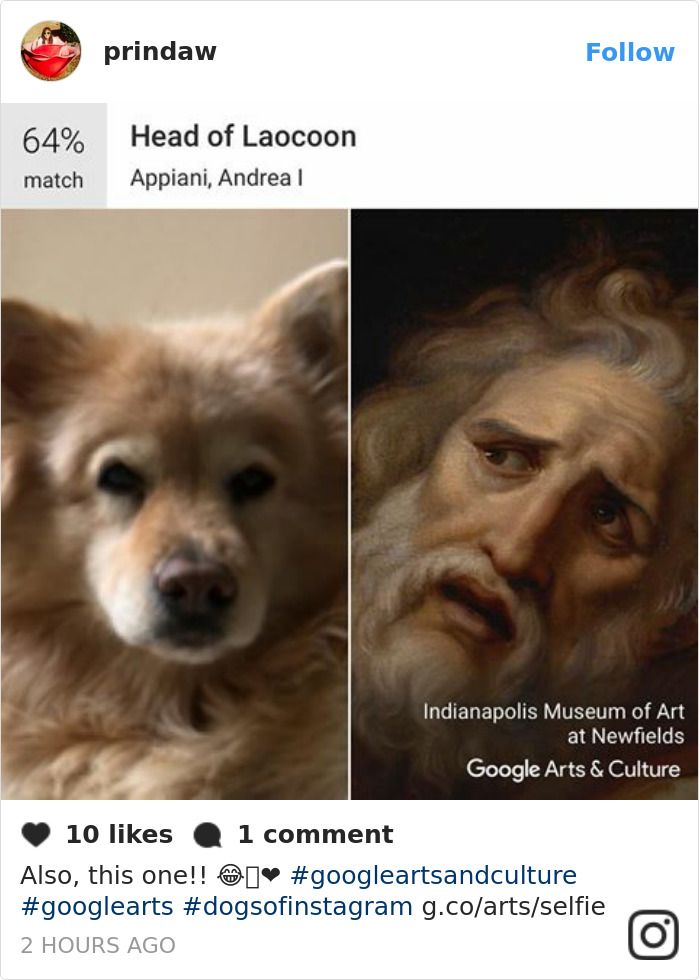Follow the prindaw account

click(629, 52)
